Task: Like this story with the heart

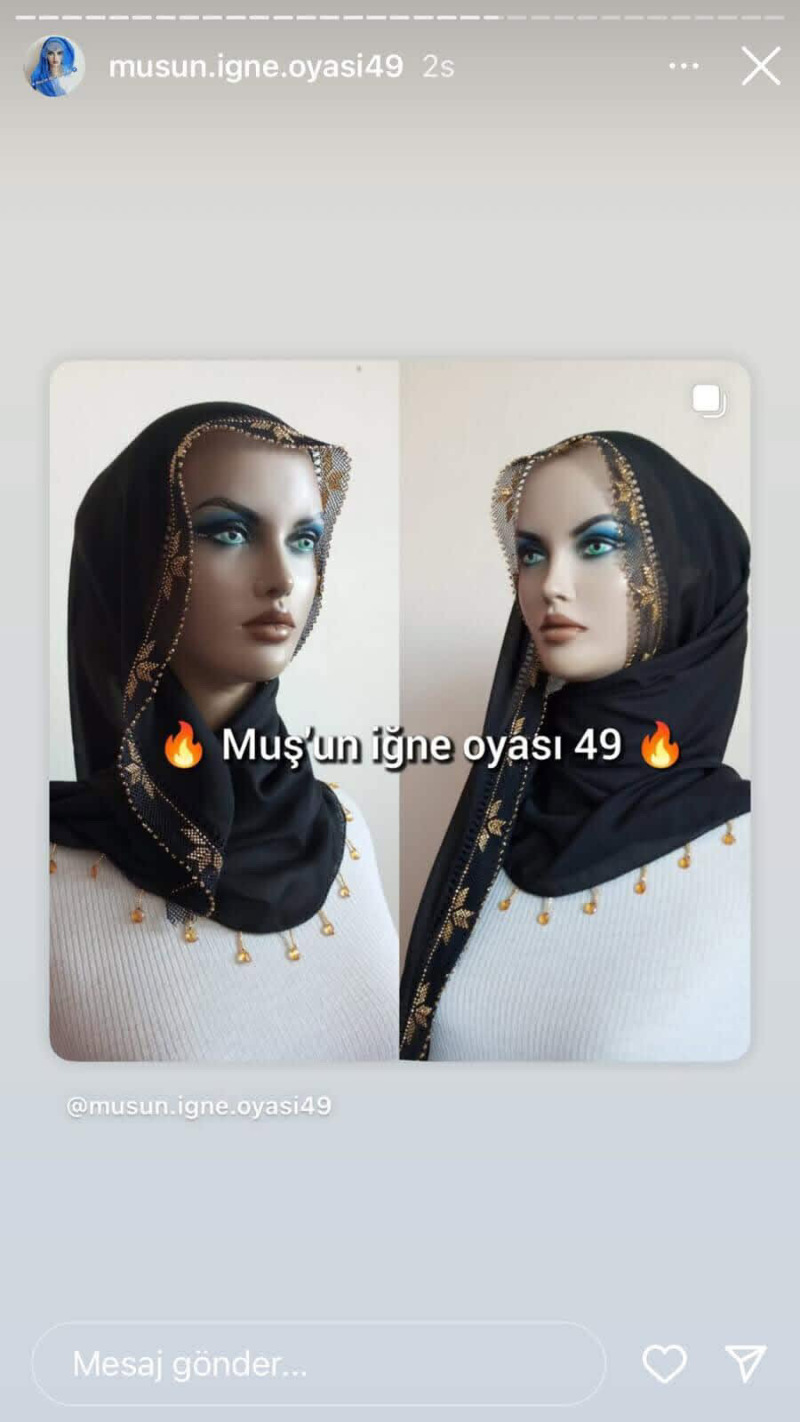Action: point(664,1364)
